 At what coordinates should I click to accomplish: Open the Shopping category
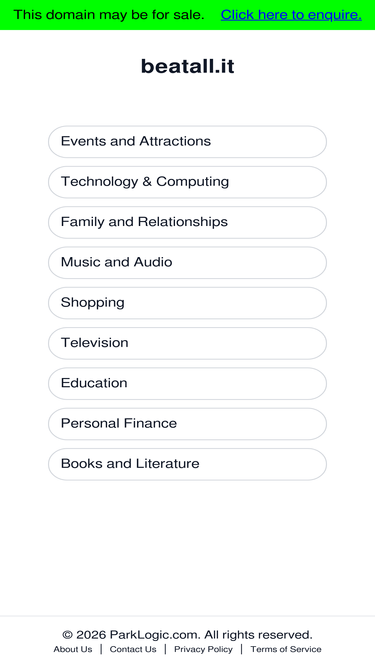(188, 303)
